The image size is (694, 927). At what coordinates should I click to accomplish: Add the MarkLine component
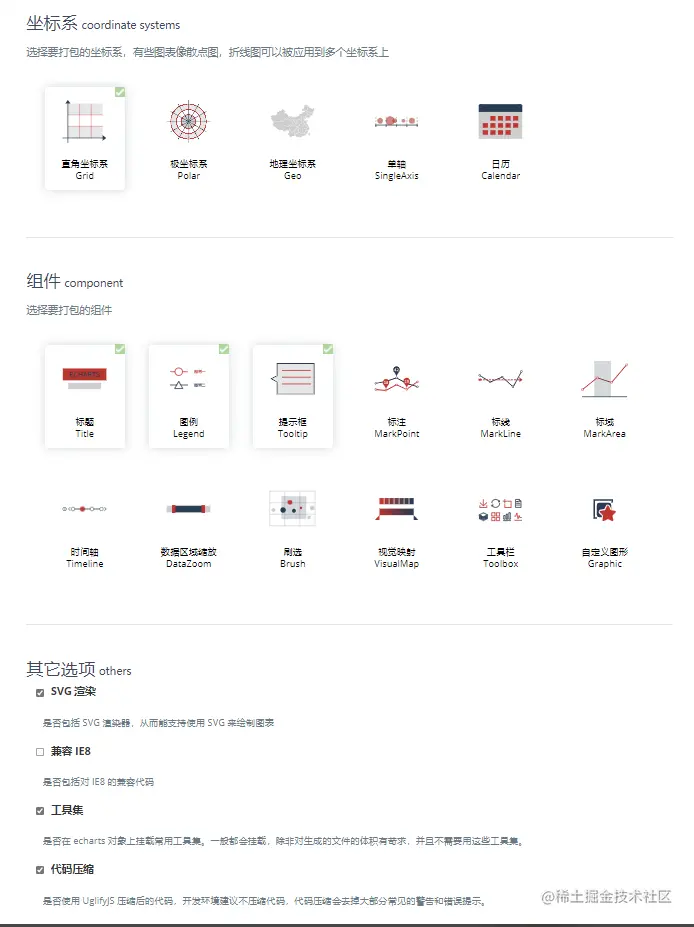(500, 396)
